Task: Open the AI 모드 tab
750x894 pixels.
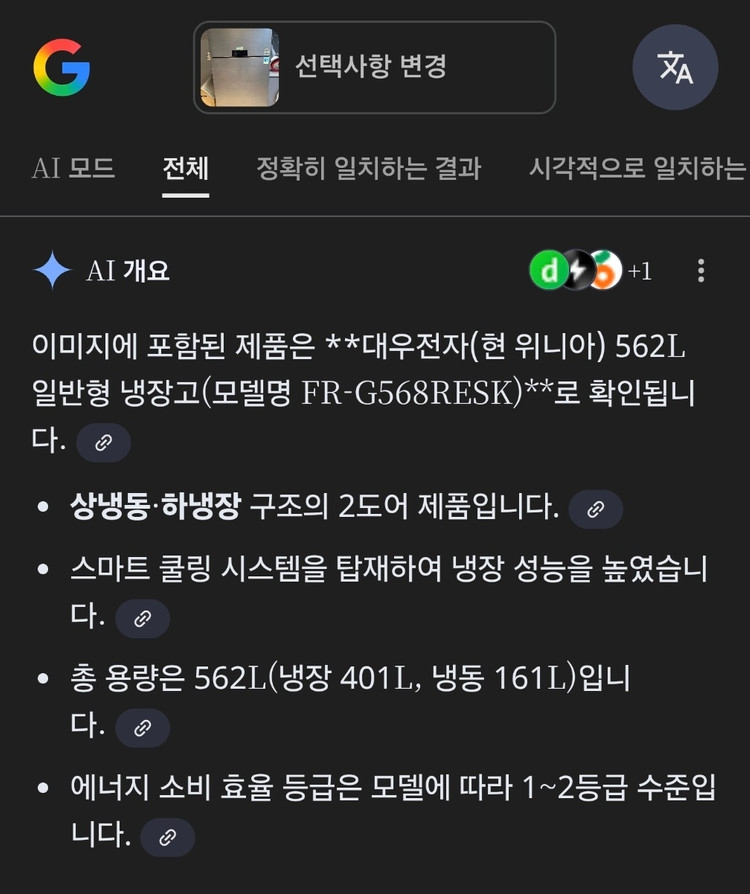Action: [x=75, y=170]
